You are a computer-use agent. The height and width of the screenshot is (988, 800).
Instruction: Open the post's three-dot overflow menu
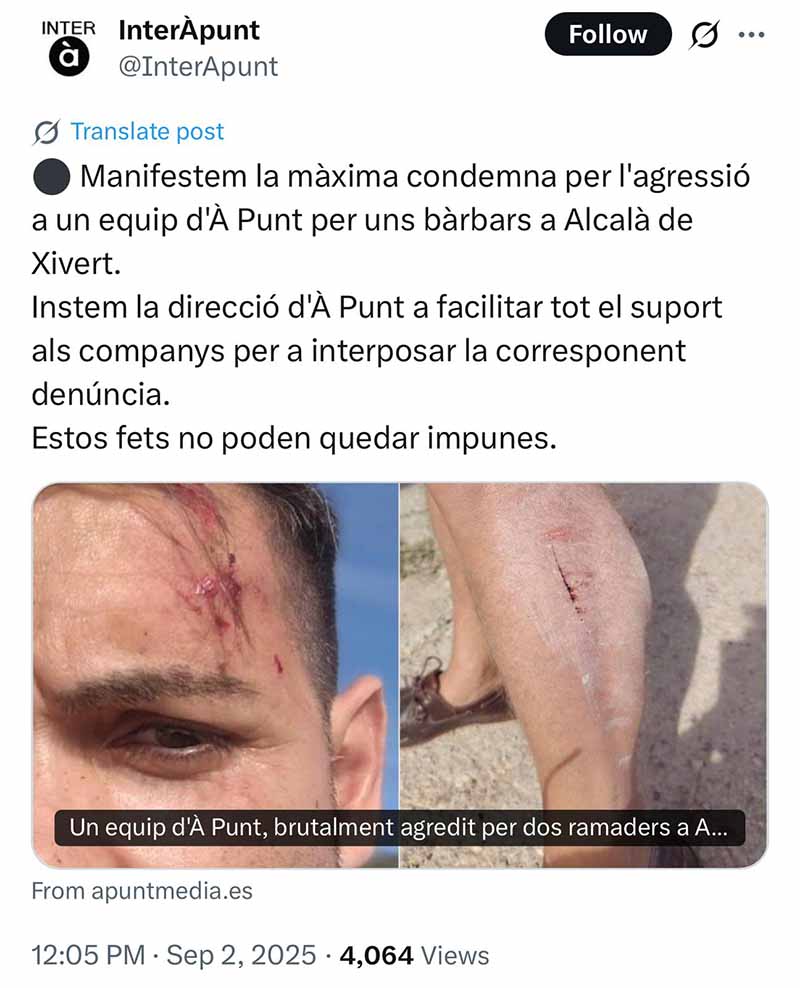pos(750,35)
